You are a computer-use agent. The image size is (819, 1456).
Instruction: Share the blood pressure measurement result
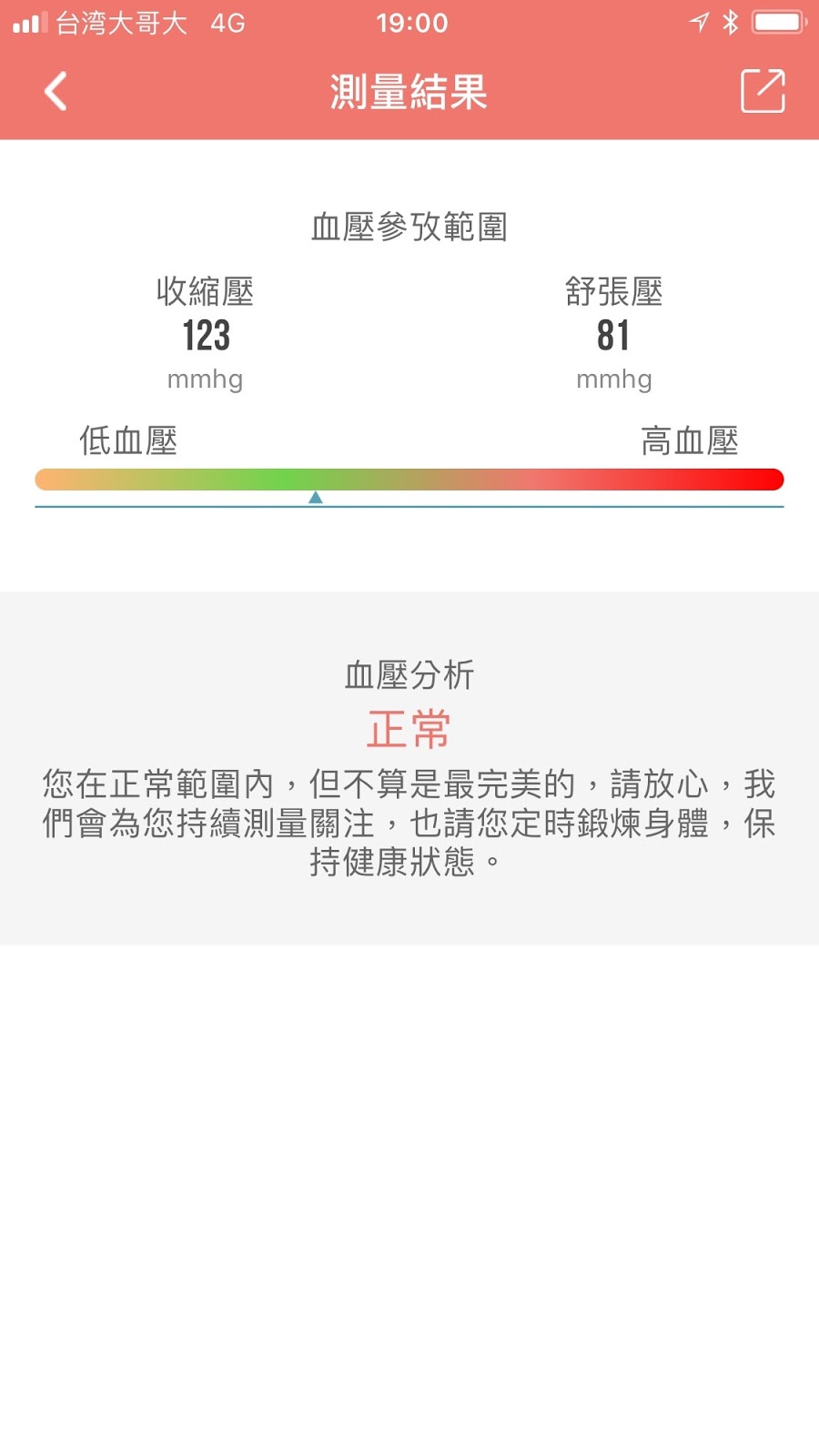click(x=762, y=91)
